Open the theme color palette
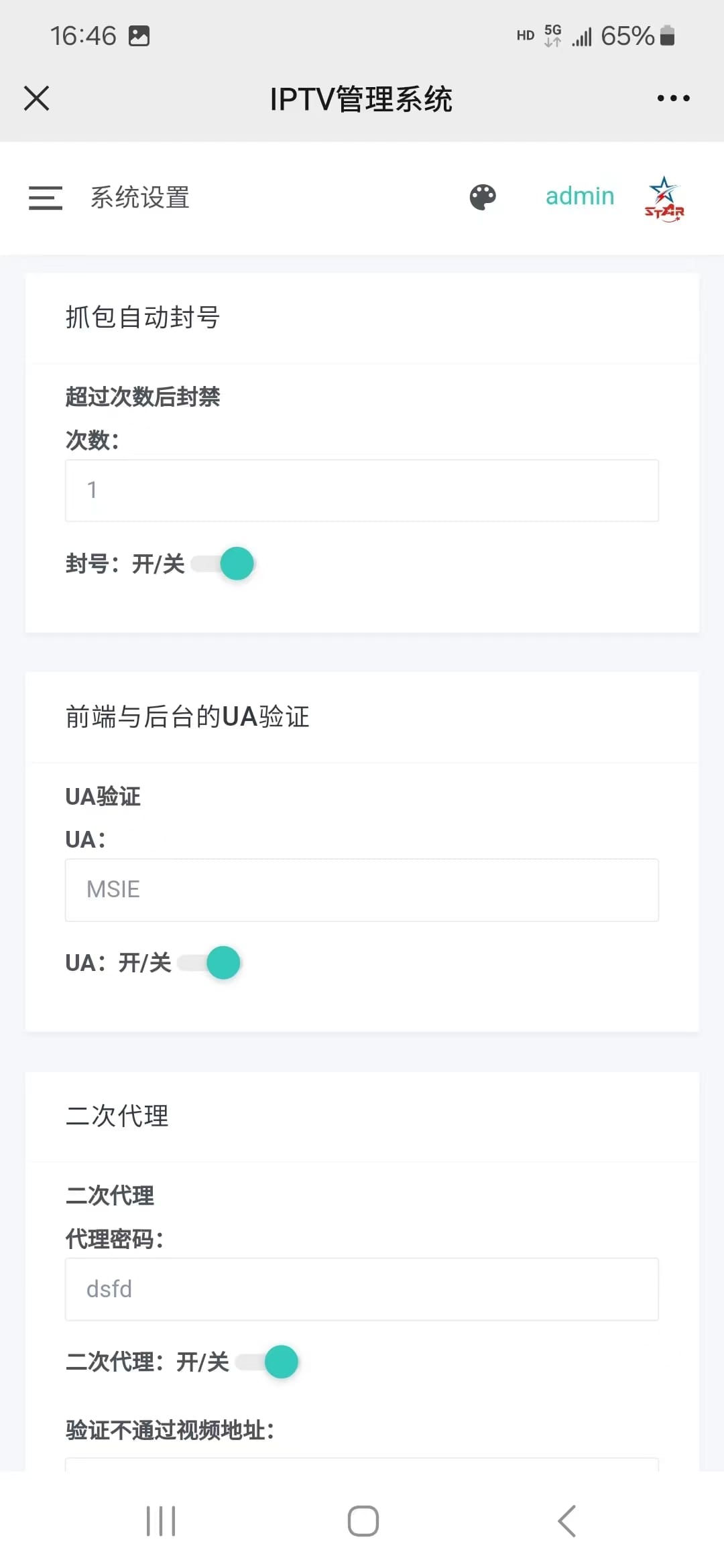This screenshot has height=1568, width=724. point(483,197)
